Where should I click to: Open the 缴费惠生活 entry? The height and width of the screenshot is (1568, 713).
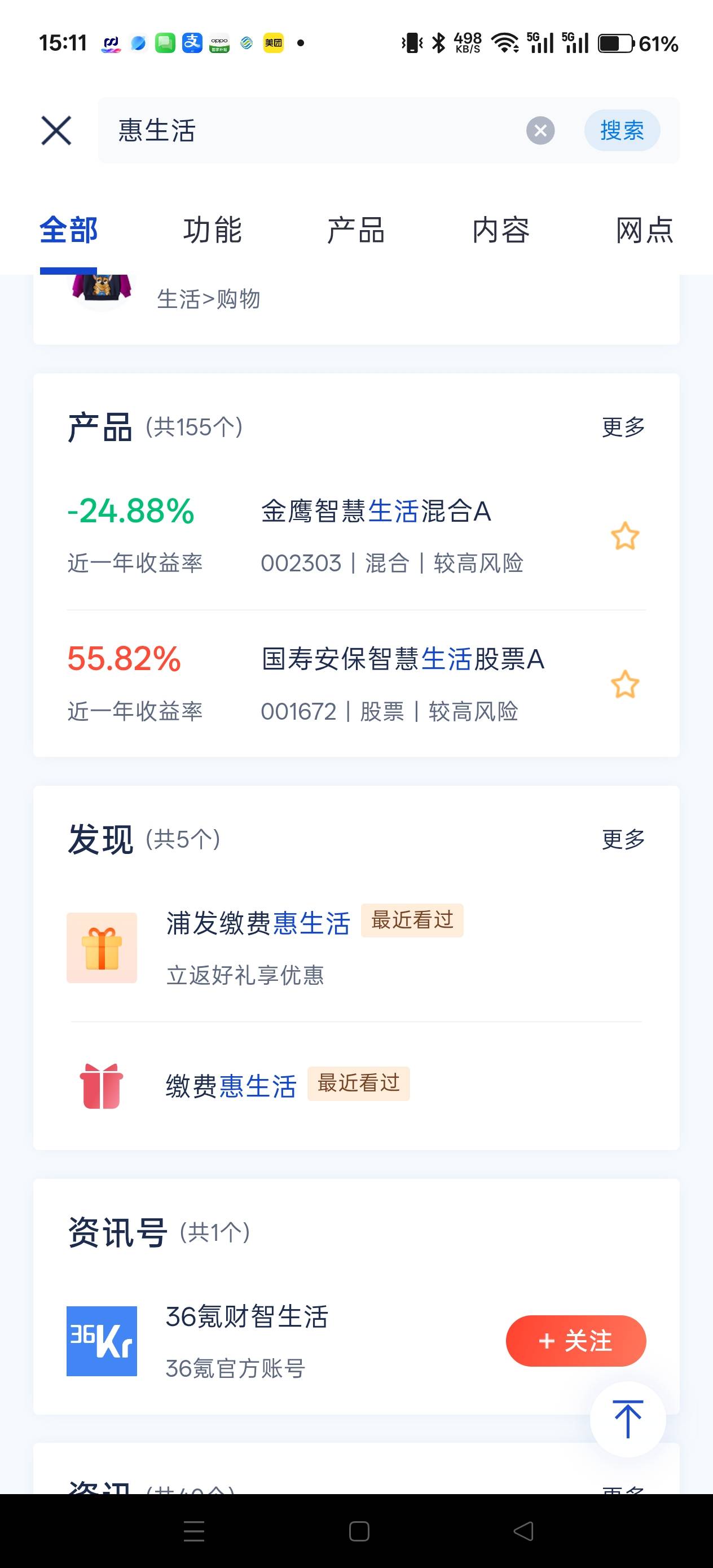[x=356, y=1086]
